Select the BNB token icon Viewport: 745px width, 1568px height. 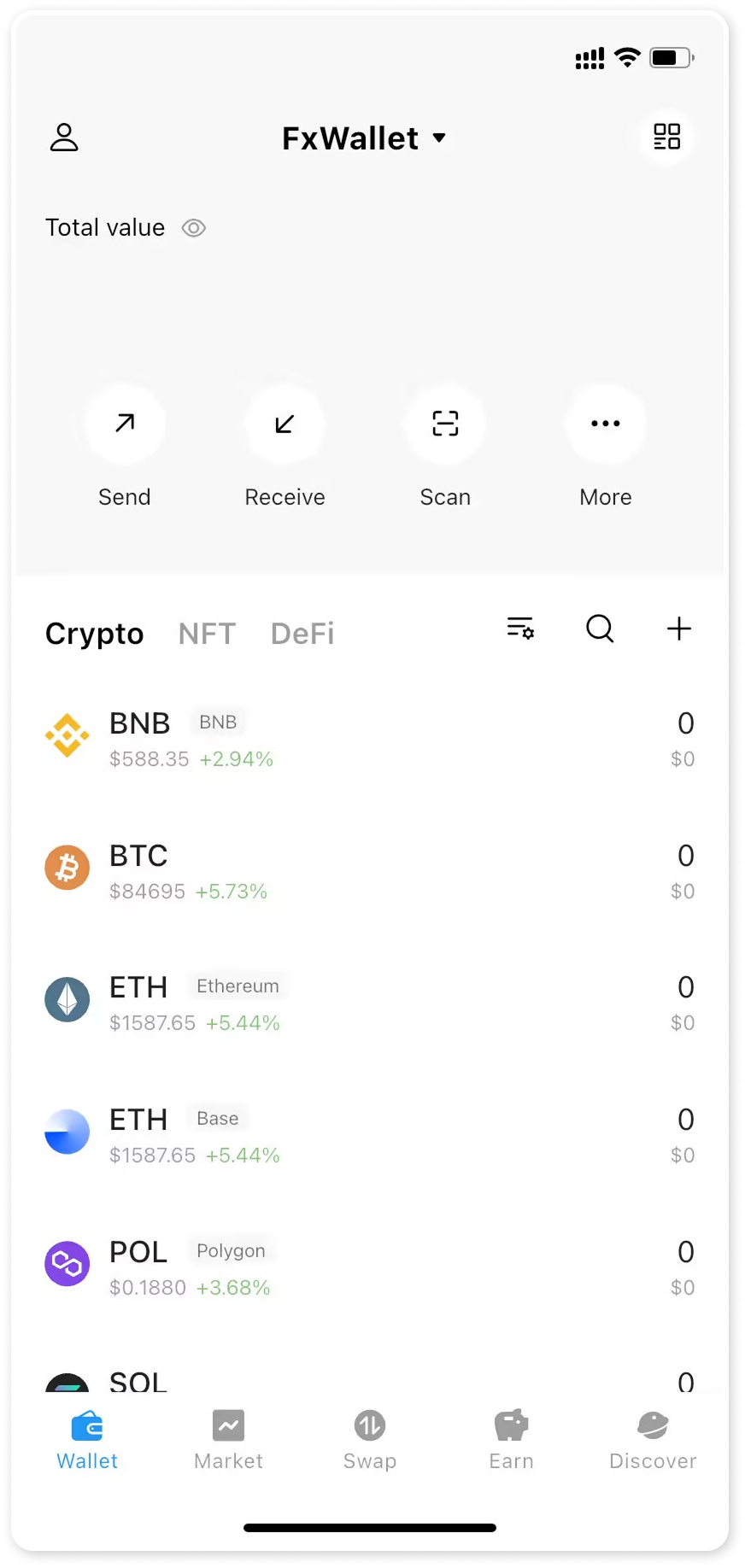[67, 735]
